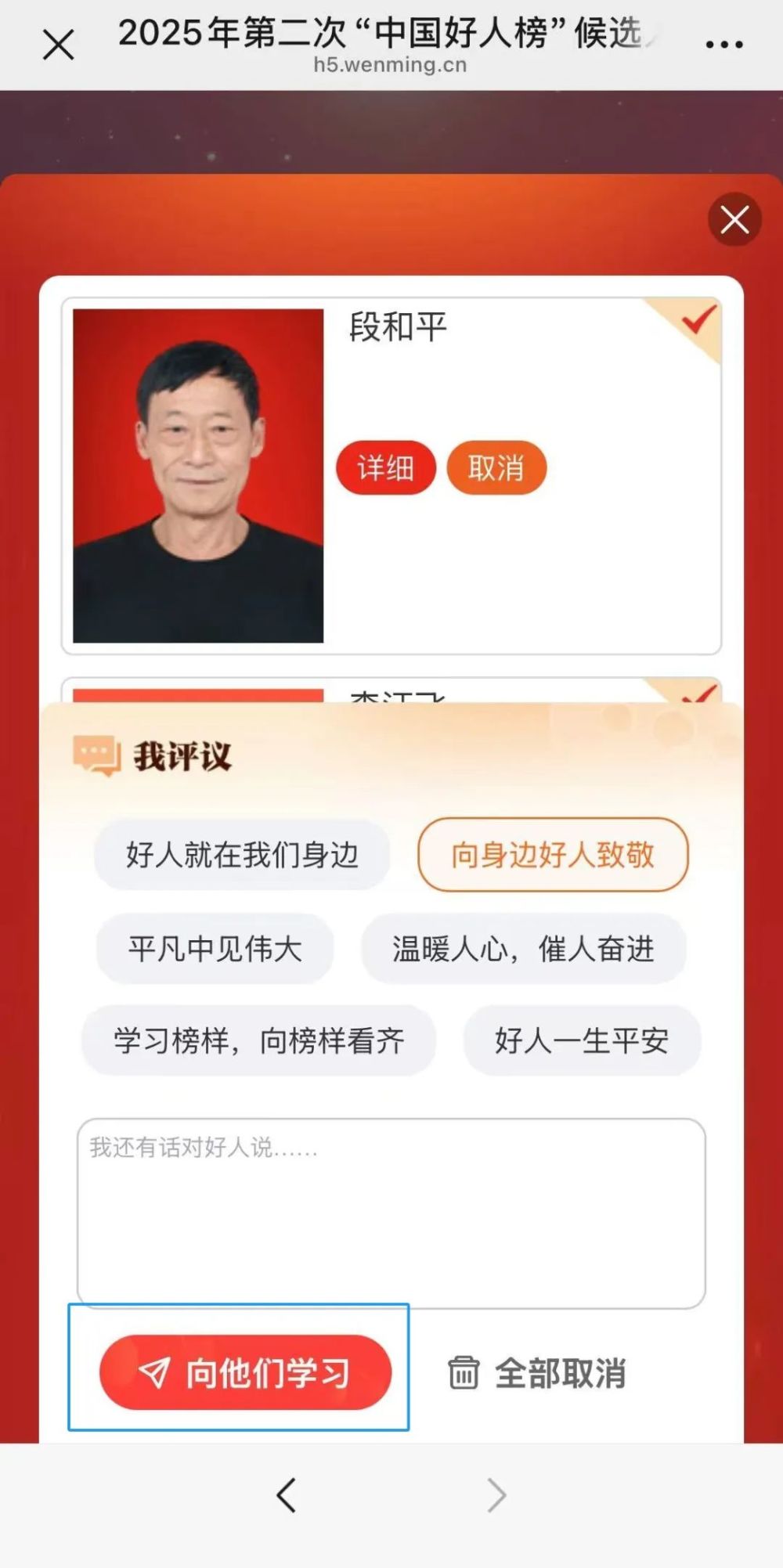This screenshot has width=783, height=1568.
Task: View 详细 for 段和平
Action: 386,468
